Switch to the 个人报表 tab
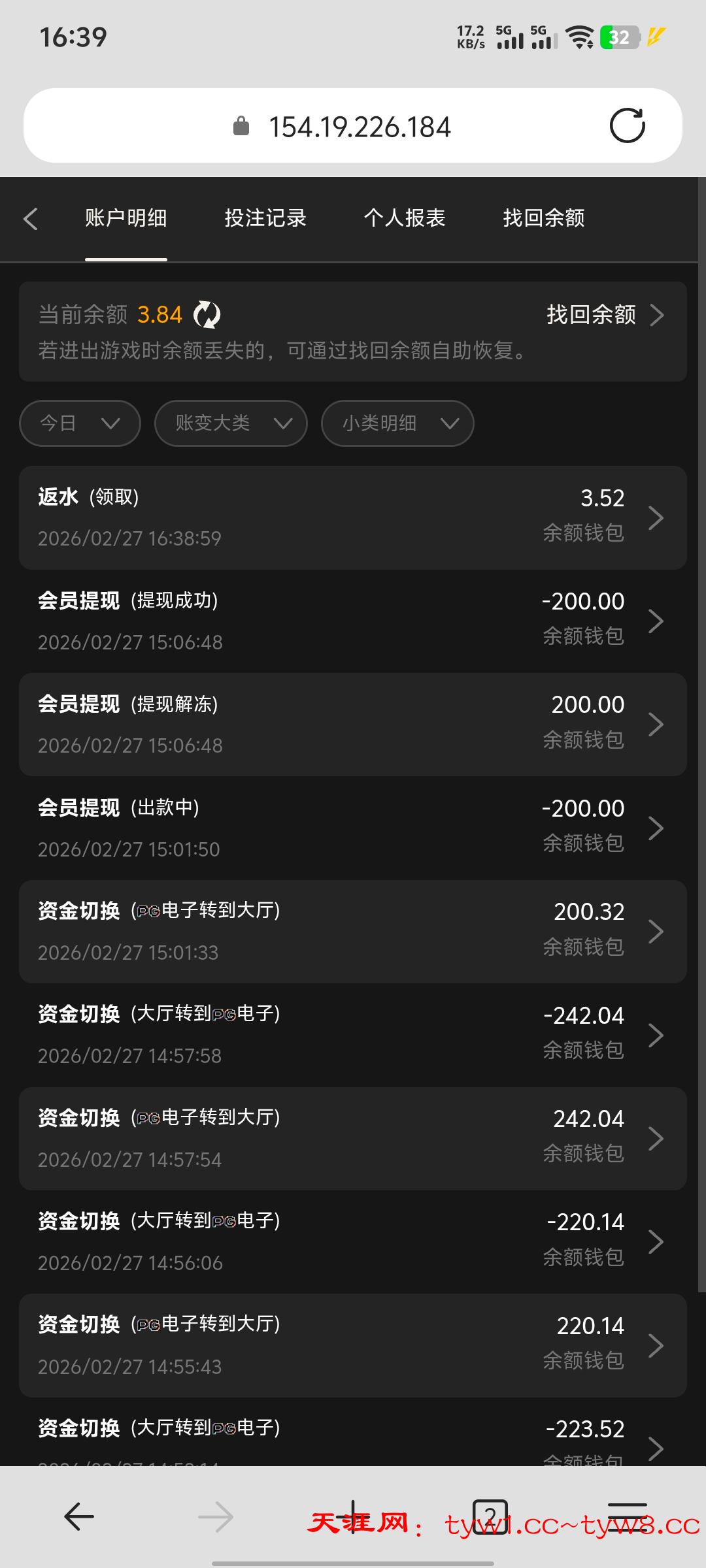This screenshot has width=706, height=1568. pyautogui.click(x=405, y=218)
